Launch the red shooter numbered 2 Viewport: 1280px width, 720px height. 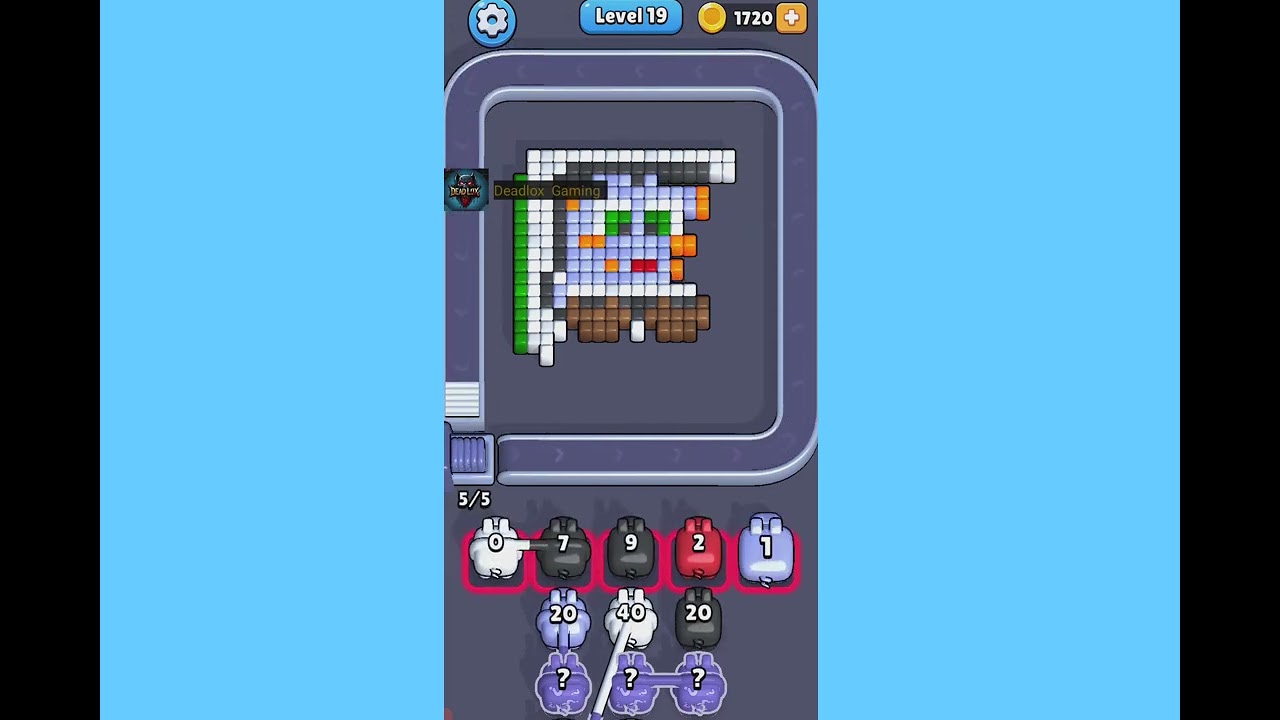pos(698,550)
